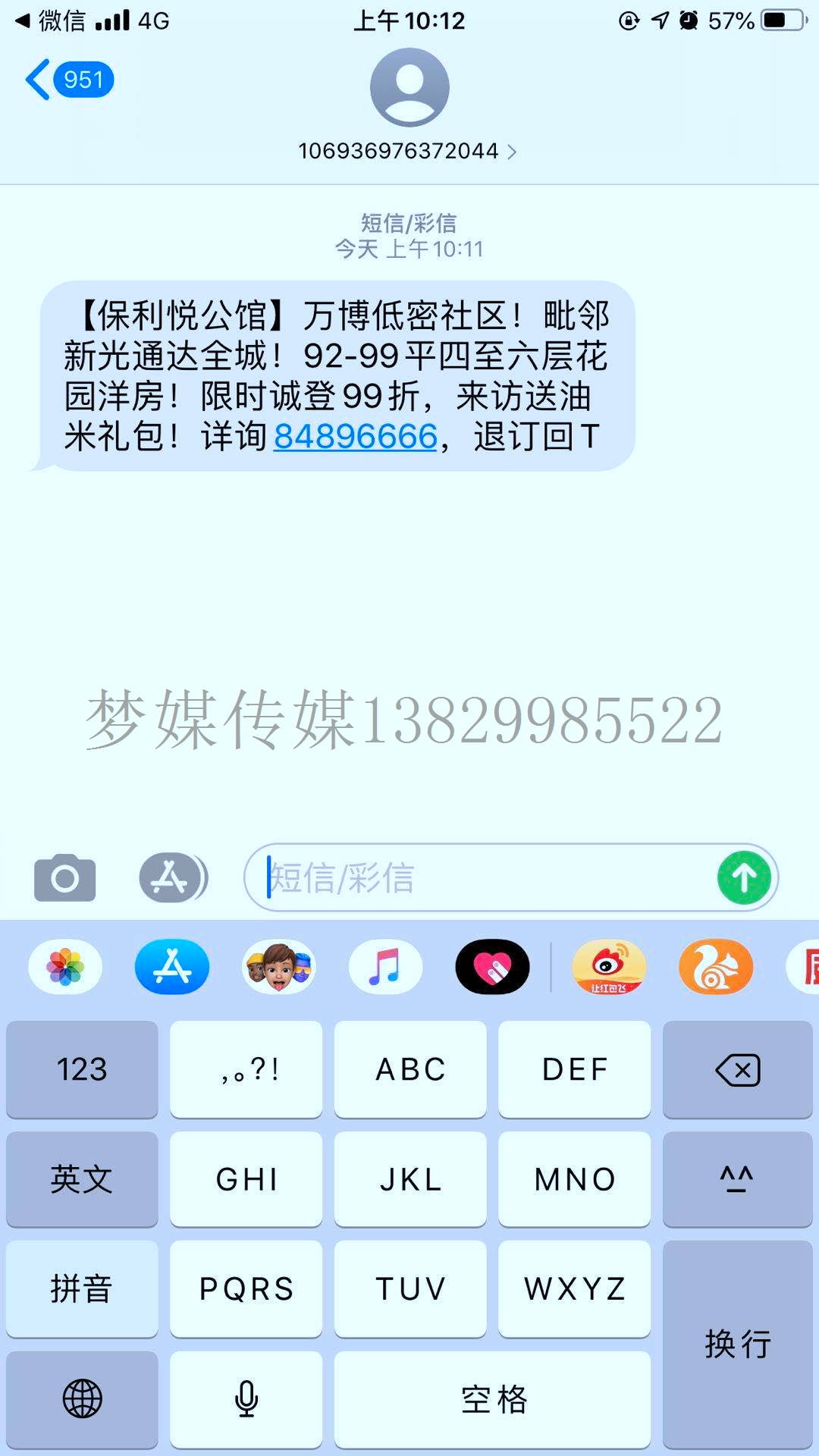Tap the backspace key
The image size is (819, 1456).
[x=737, y=1069]
